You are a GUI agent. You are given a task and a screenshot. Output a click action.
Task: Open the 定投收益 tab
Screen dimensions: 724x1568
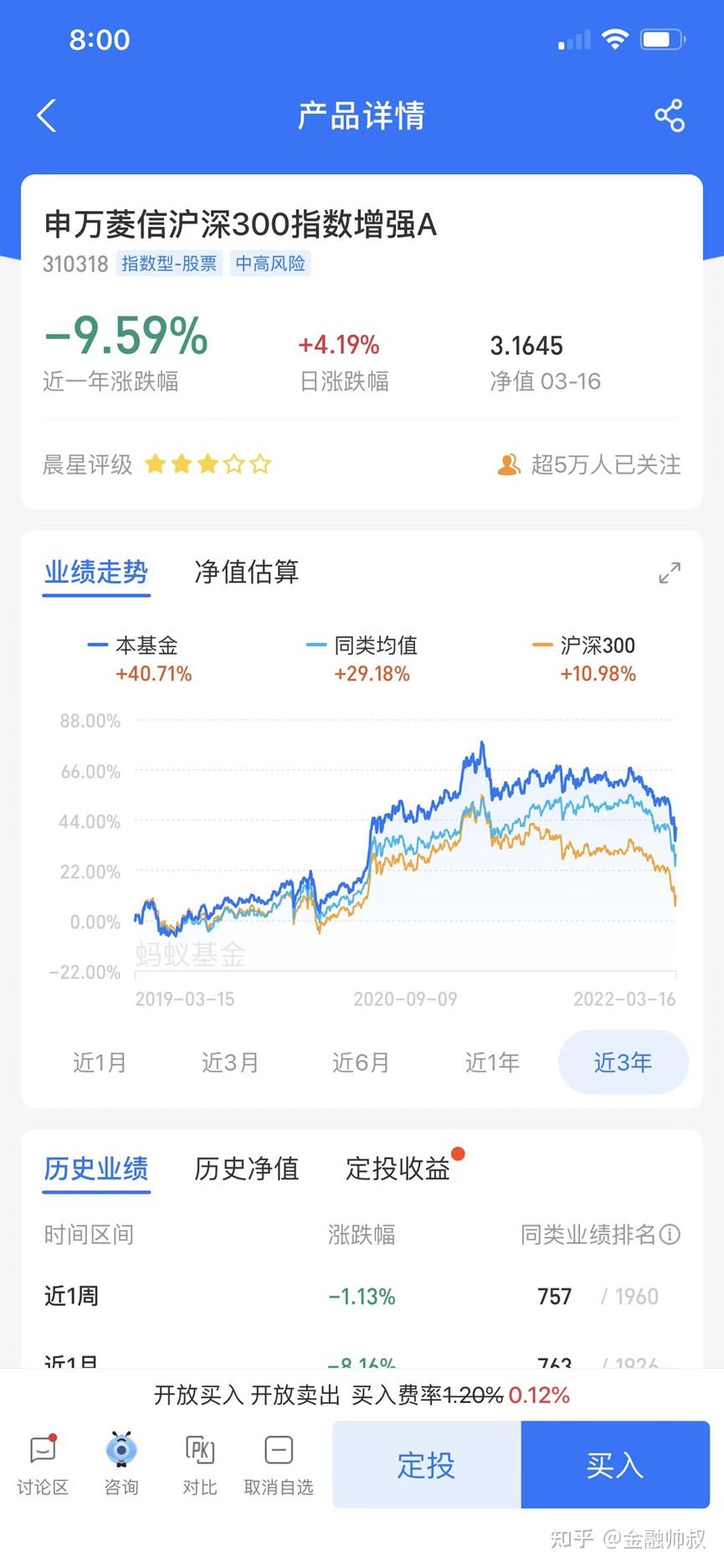click(398, 1169)
